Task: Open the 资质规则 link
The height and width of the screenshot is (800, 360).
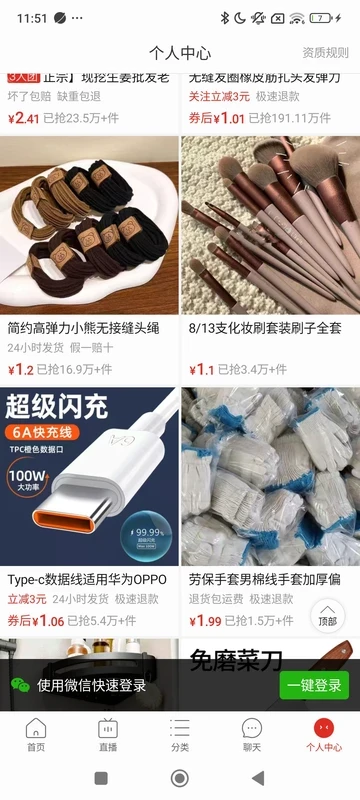Action: [x=325, y=53]
